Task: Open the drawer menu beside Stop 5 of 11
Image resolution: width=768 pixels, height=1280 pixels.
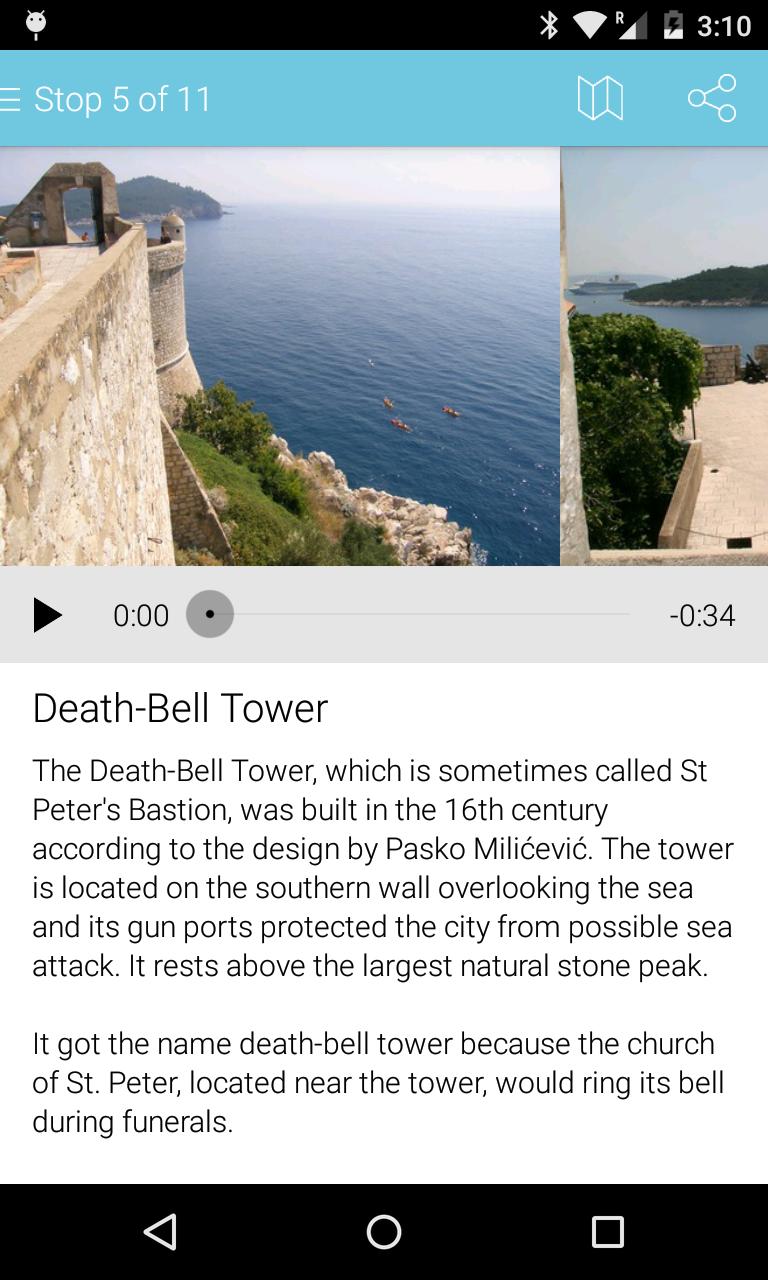Action: 11,99
